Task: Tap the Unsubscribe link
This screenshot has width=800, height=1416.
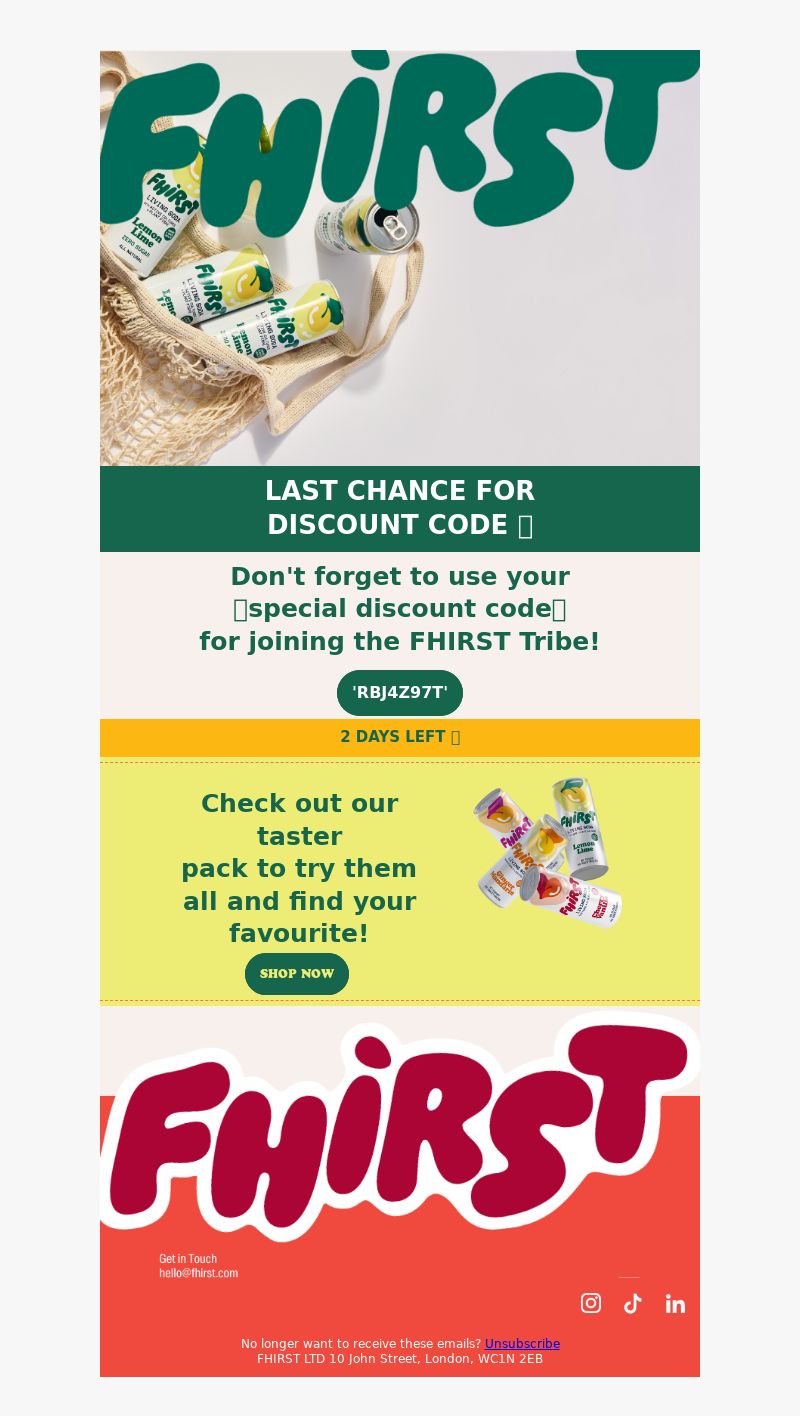Action: pos(522,1344)
